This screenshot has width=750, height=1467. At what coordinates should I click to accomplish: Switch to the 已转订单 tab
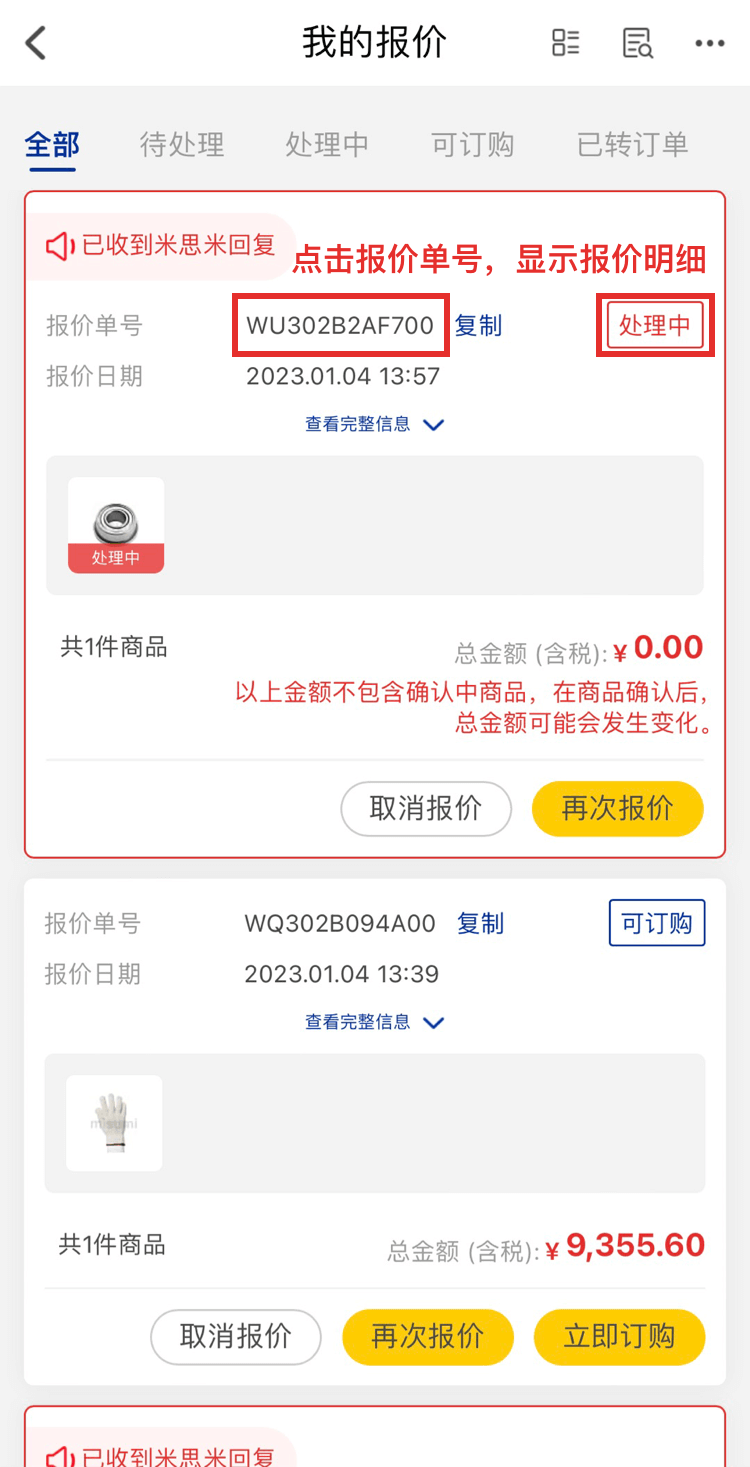point(633,145)
